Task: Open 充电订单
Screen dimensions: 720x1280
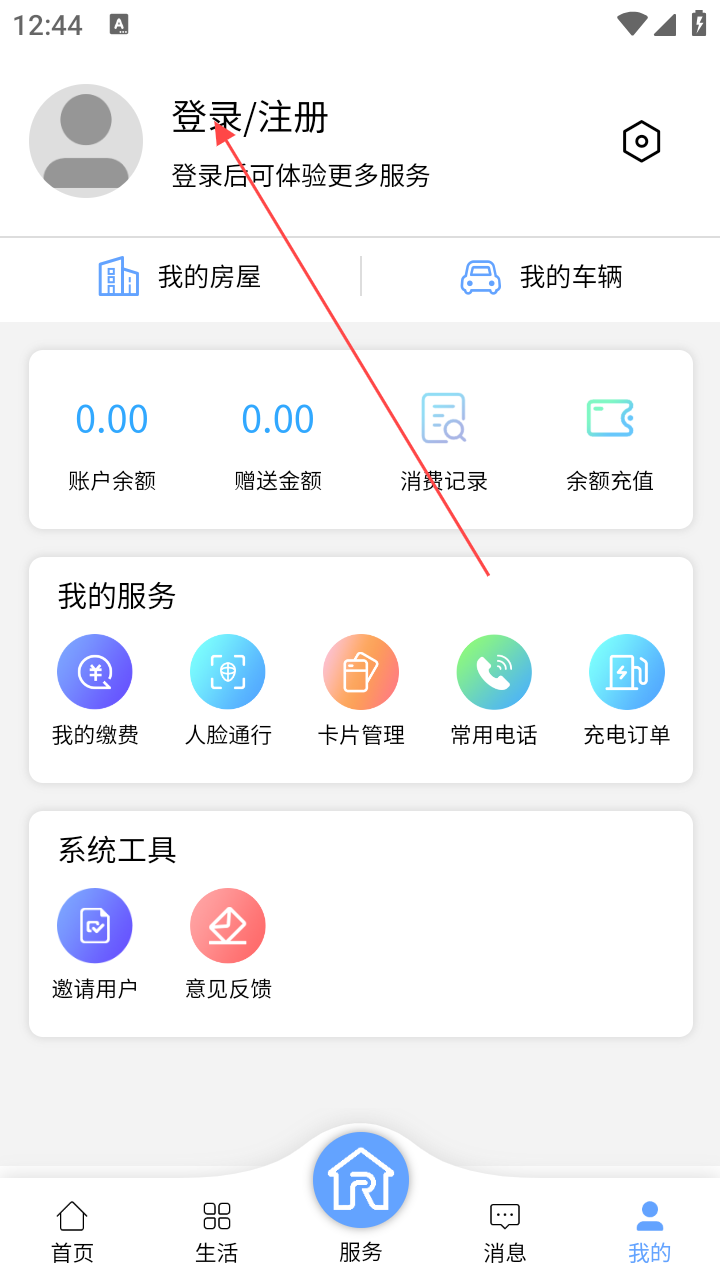Action: (x=627, y=690)
